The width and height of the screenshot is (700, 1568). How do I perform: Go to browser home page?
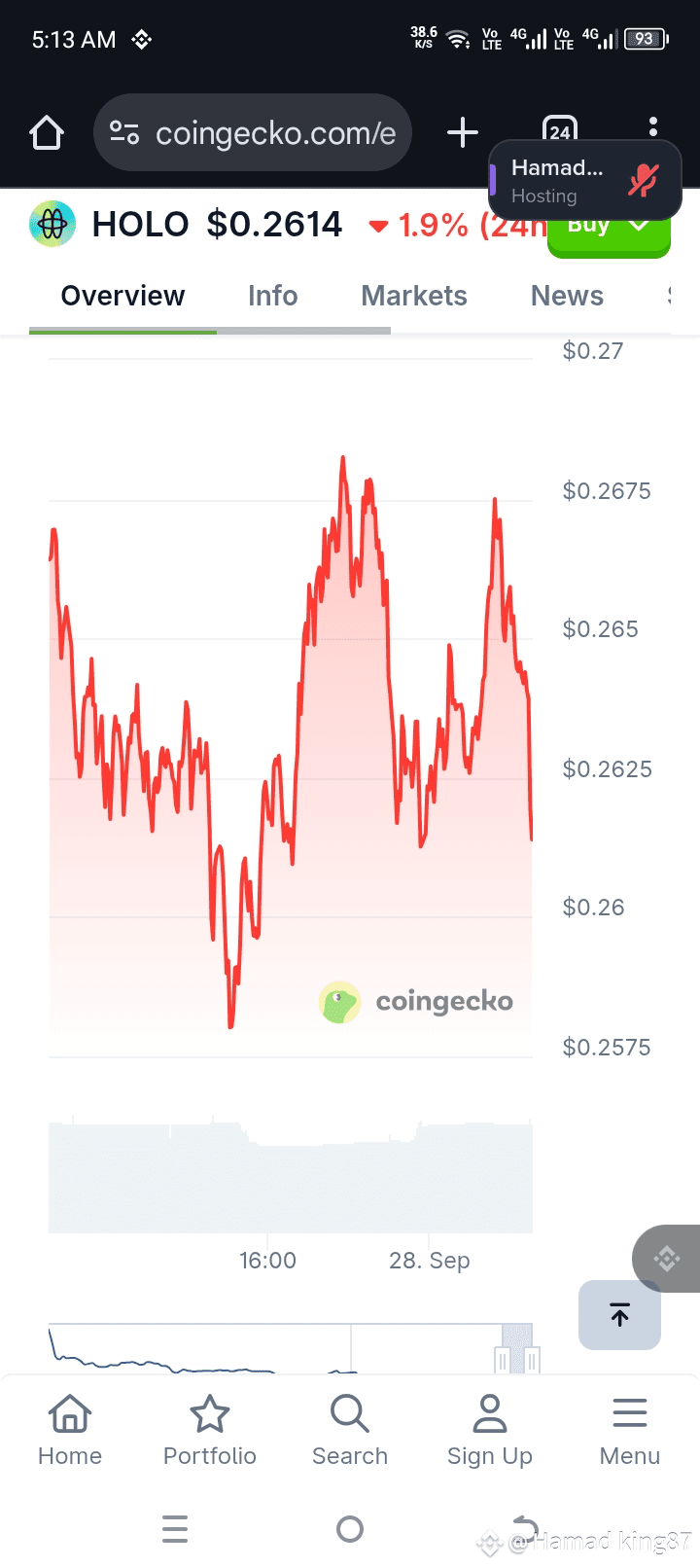[47, 132]
